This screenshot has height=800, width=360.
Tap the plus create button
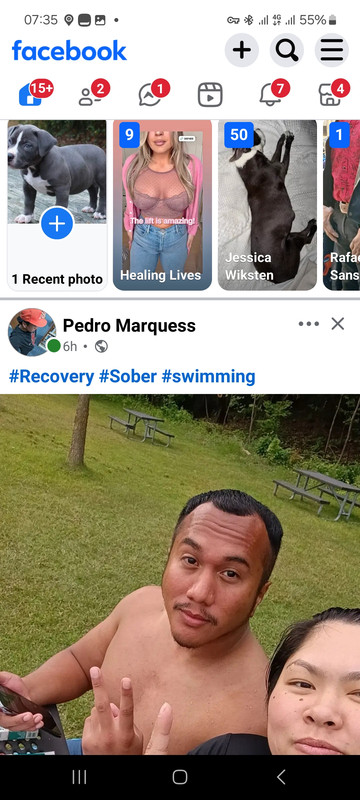pos(242,50)
